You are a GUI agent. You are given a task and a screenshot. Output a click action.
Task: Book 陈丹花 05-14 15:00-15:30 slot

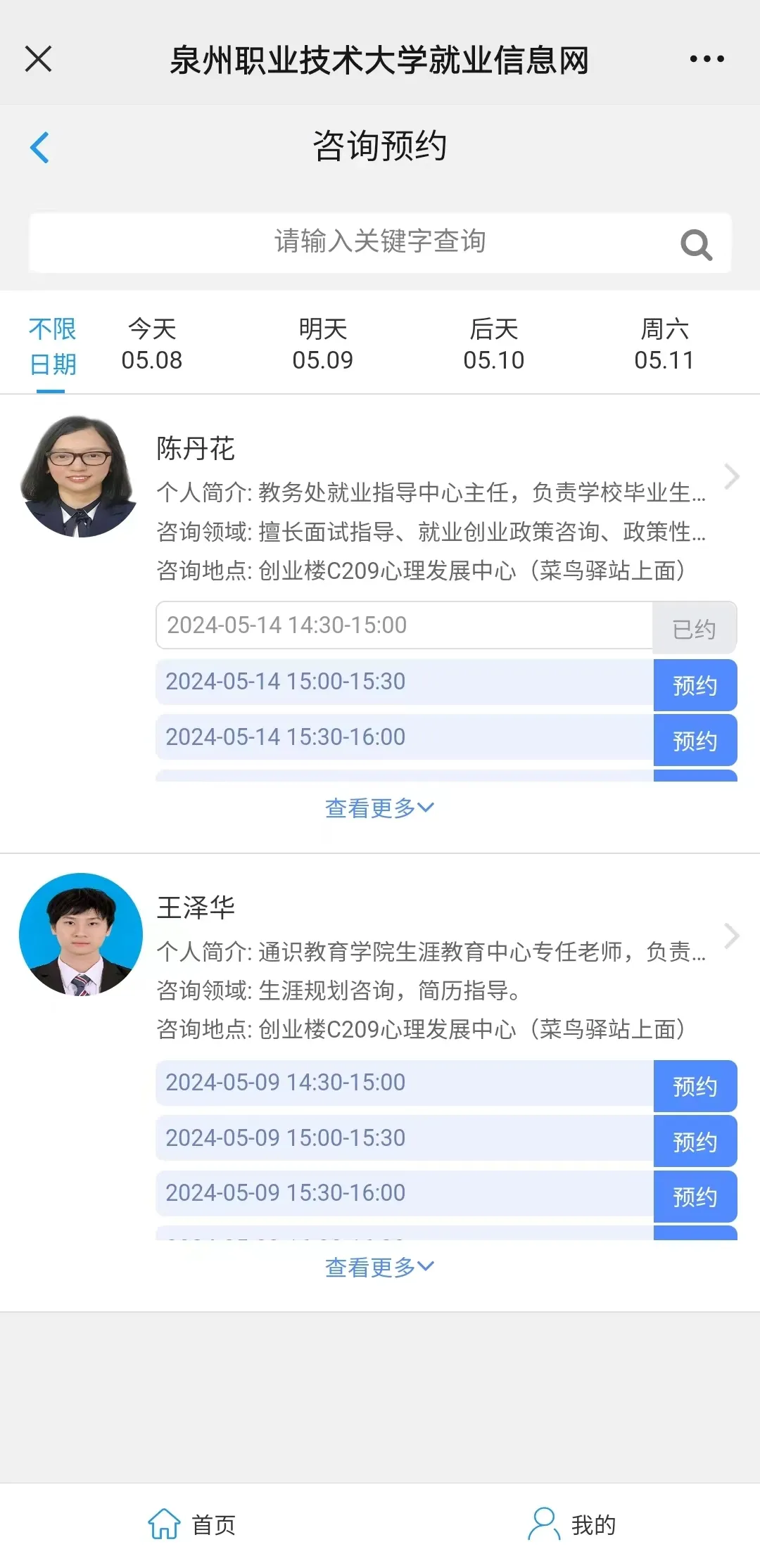(695, 684)
